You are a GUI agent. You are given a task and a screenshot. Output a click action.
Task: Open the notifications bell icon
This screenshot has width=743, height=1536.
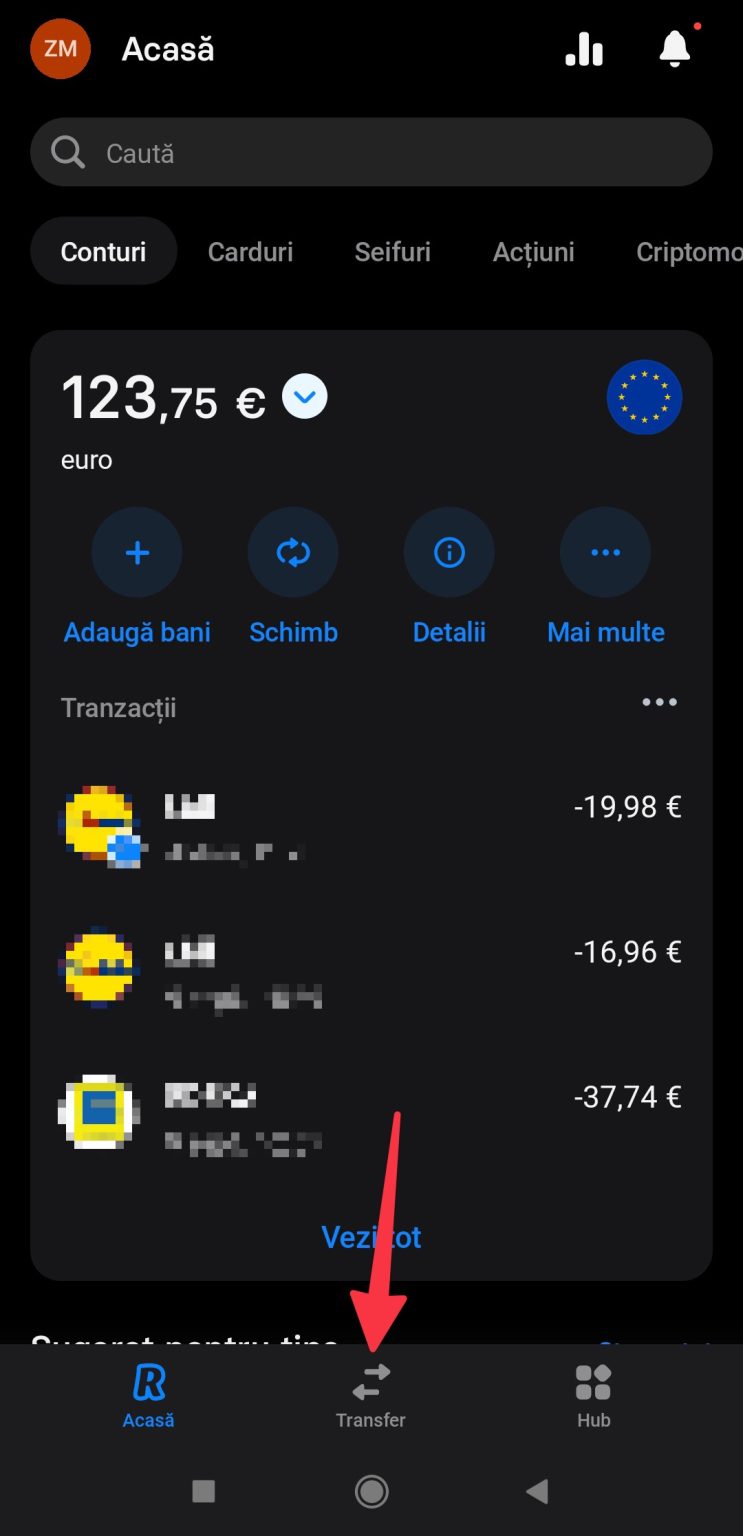point(673,49)
